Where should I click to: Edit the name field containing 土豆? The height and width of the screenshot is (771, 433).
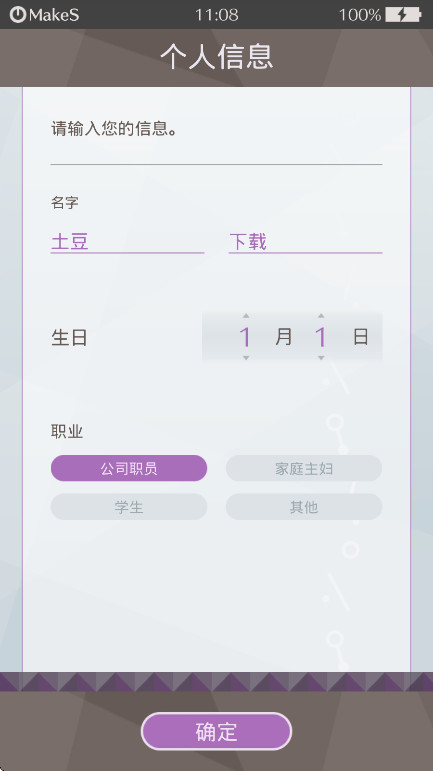coord(127,242)
